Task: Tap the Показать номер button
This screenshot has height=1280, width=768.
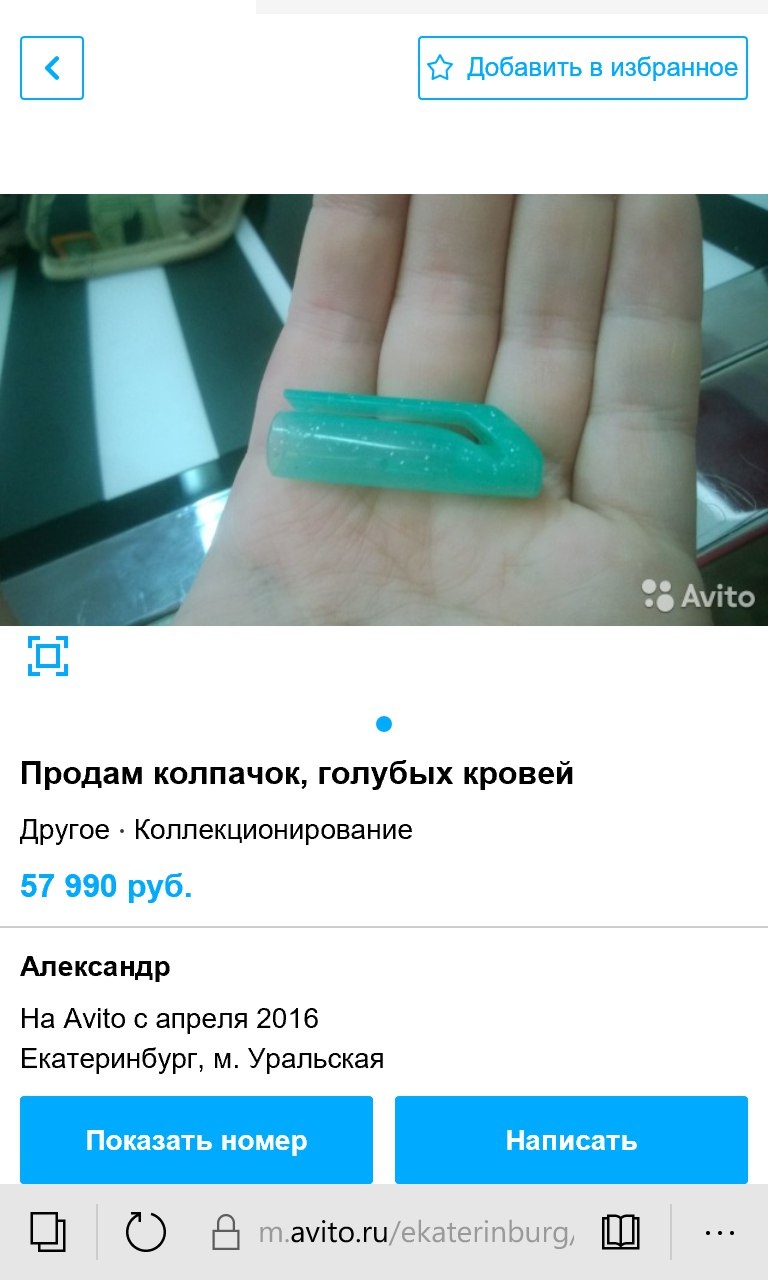Action: click(x=196, y=1140)
